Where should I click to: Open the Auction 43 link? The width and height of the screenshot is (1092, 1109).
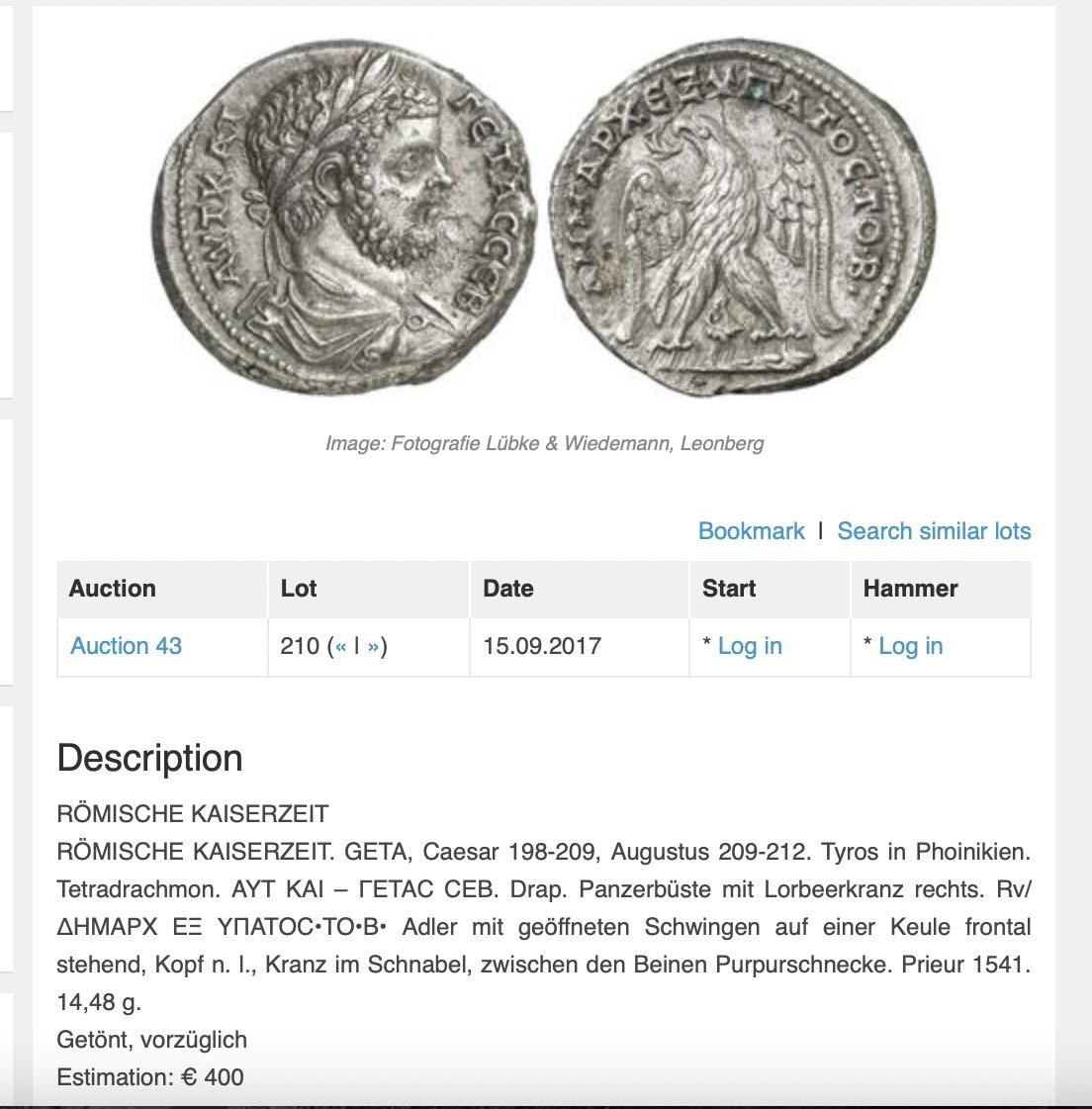[126, 646]
